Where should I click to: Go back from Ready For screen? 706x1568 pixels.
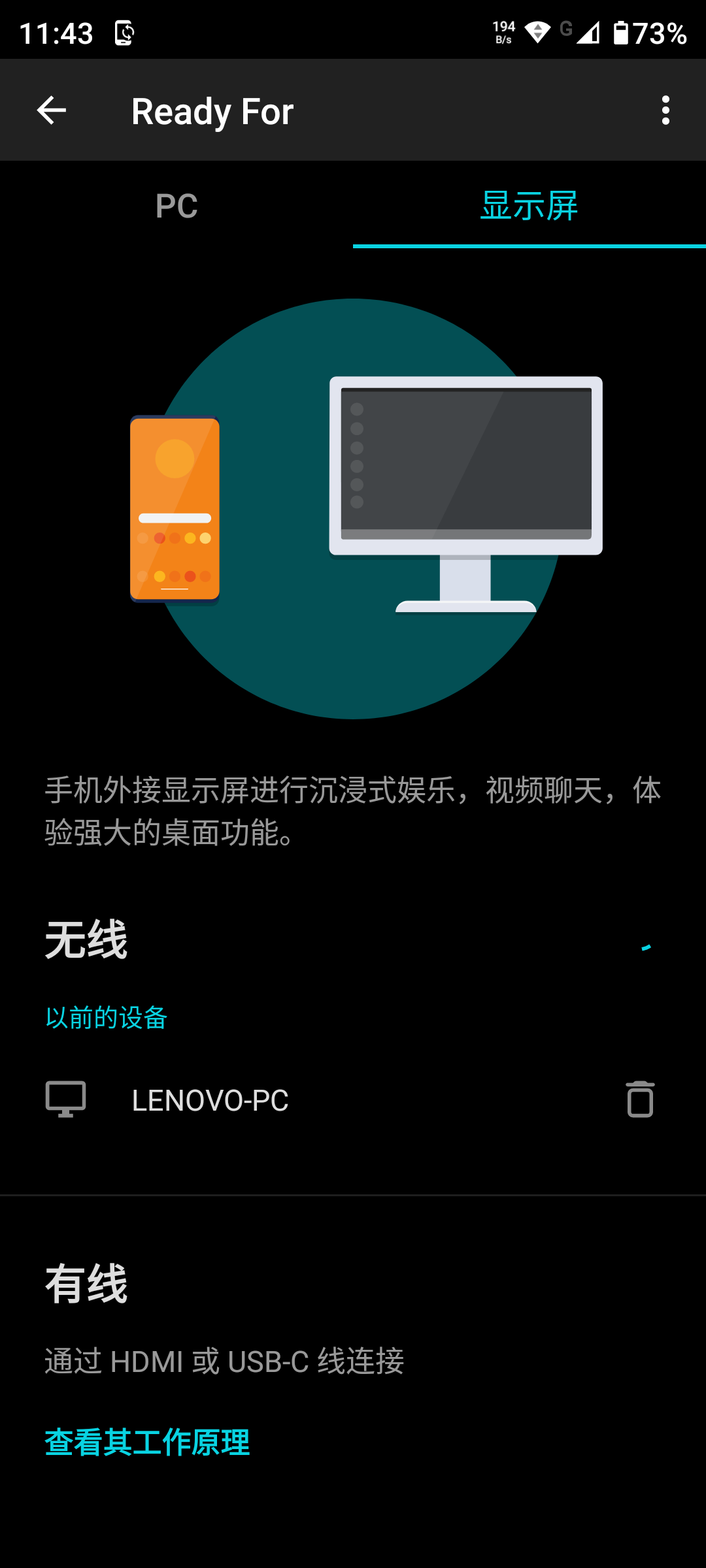51,110
